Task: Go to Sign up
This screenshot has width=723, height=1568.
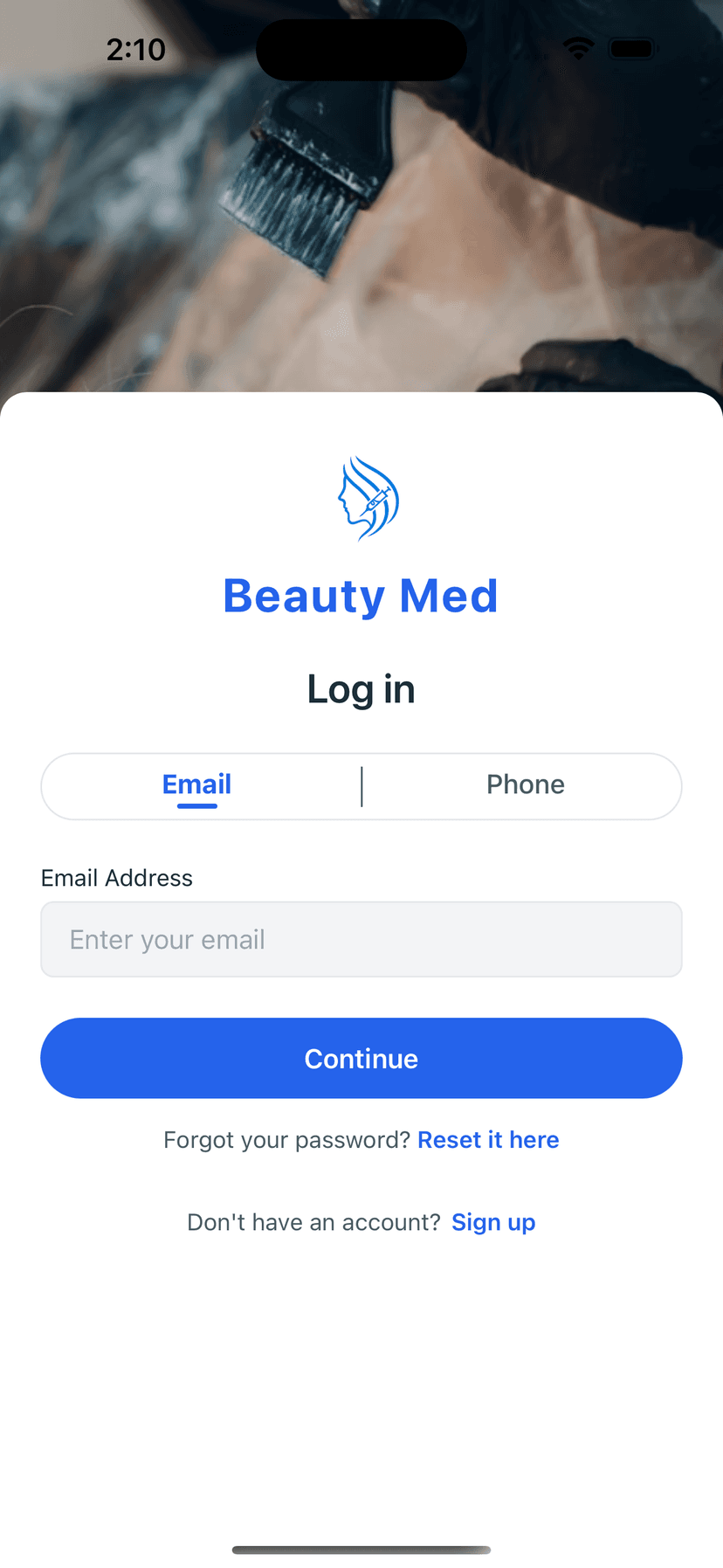Action: 493,1222
